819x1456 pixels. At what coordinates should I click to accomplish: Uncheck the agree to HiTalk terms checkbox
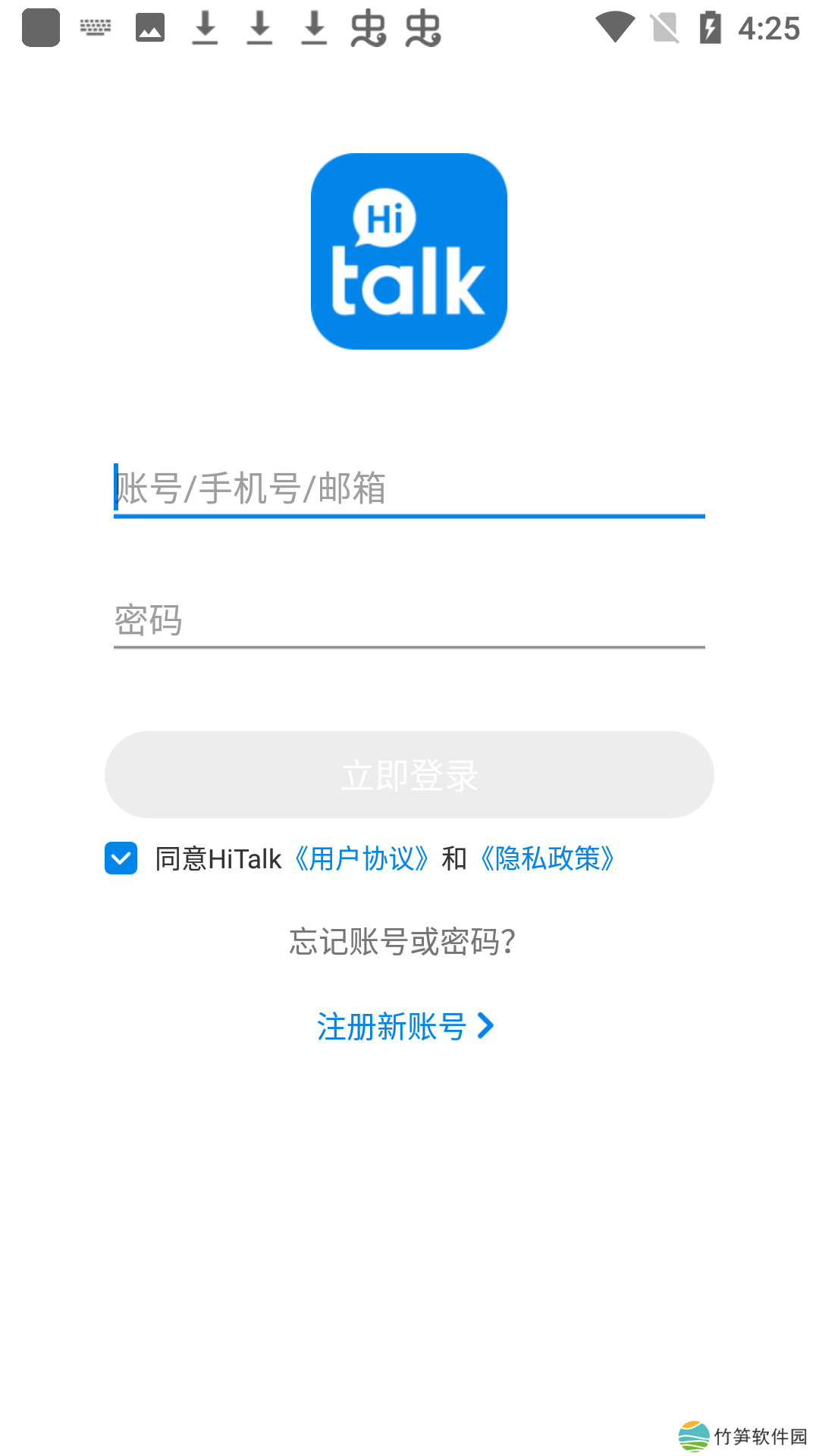click(121, 858)
